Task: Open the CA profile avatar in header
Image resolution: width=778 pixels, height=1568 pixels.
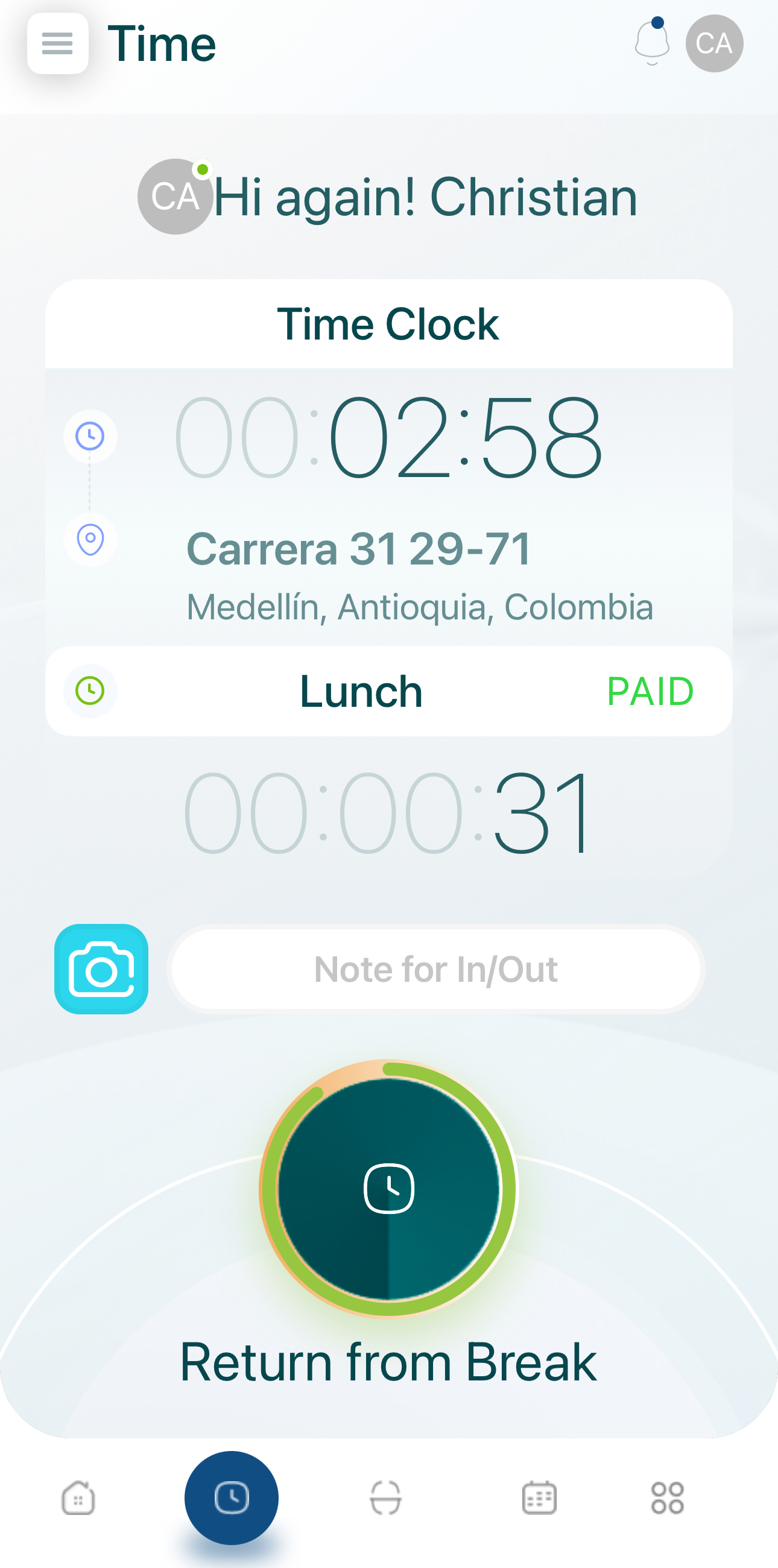Action: [x=713, y=43]
